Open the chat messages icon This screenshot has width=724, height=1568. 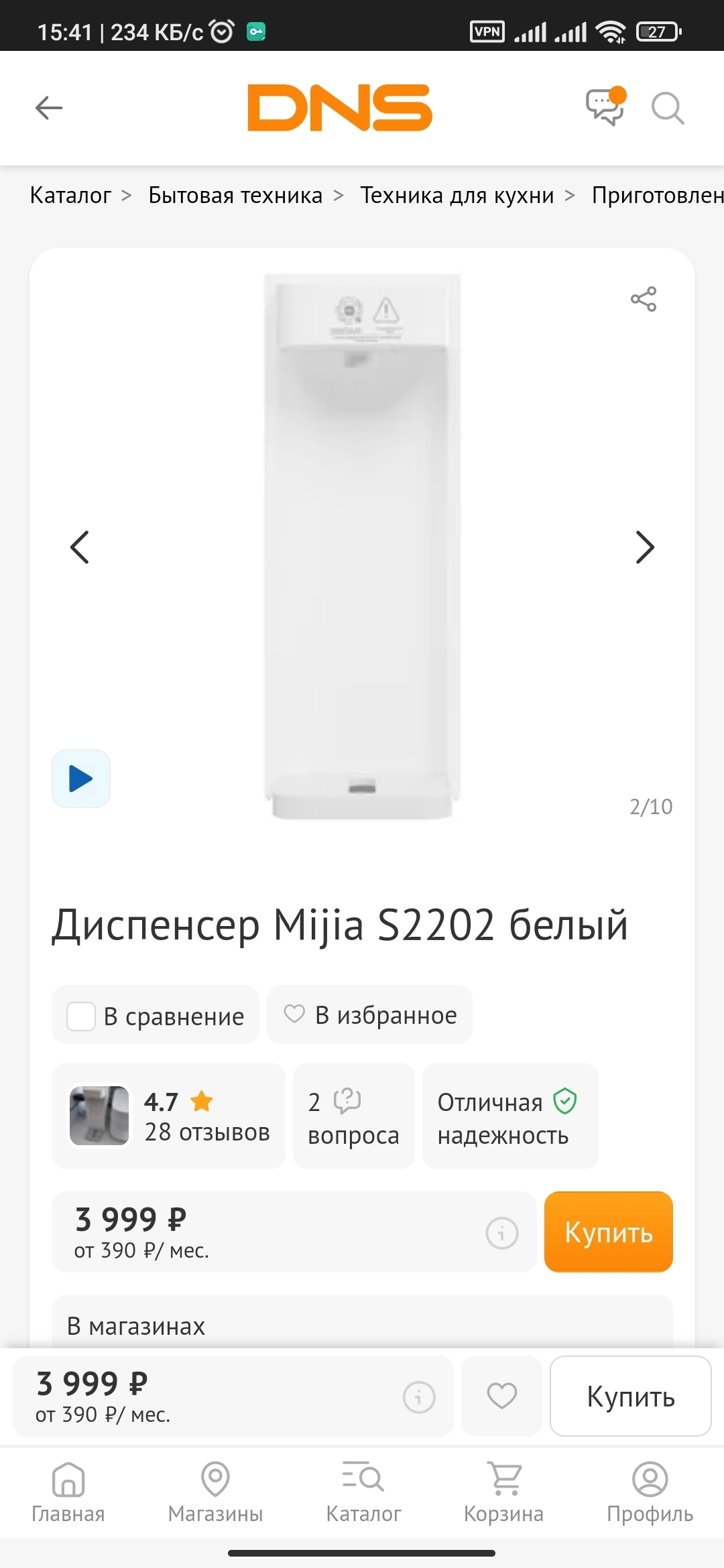(x=605, y=107)
